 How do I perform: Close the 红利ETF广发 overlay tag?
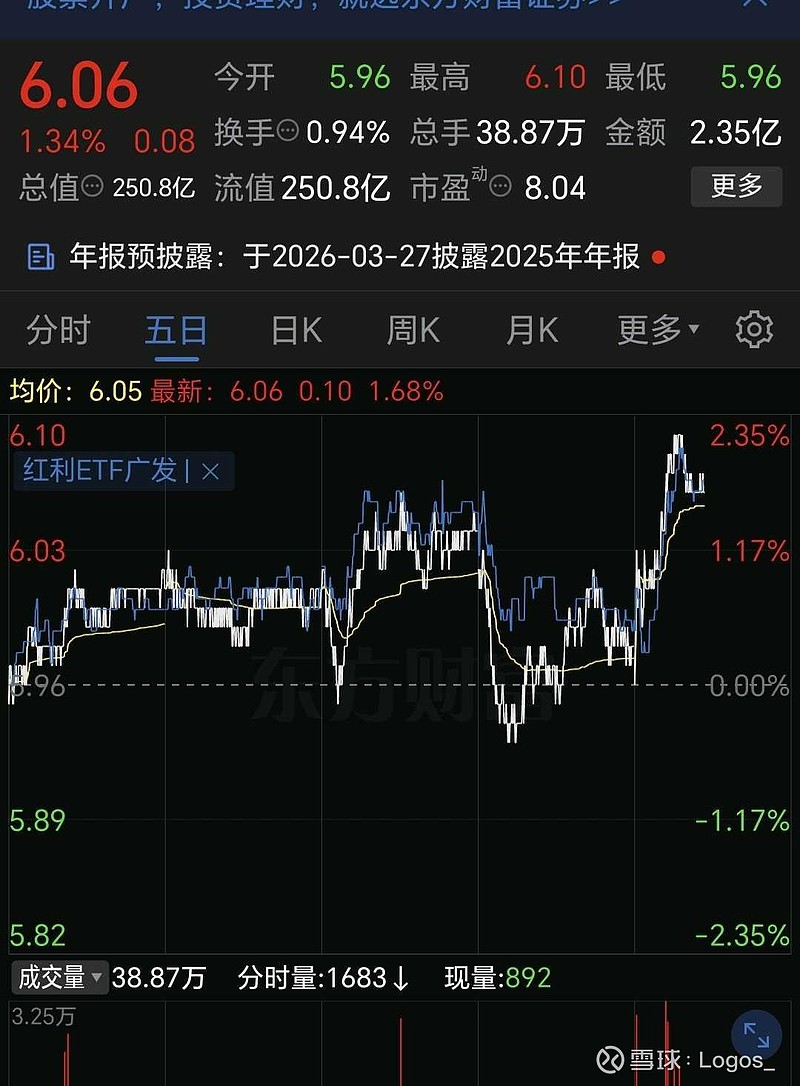point(211,471)
